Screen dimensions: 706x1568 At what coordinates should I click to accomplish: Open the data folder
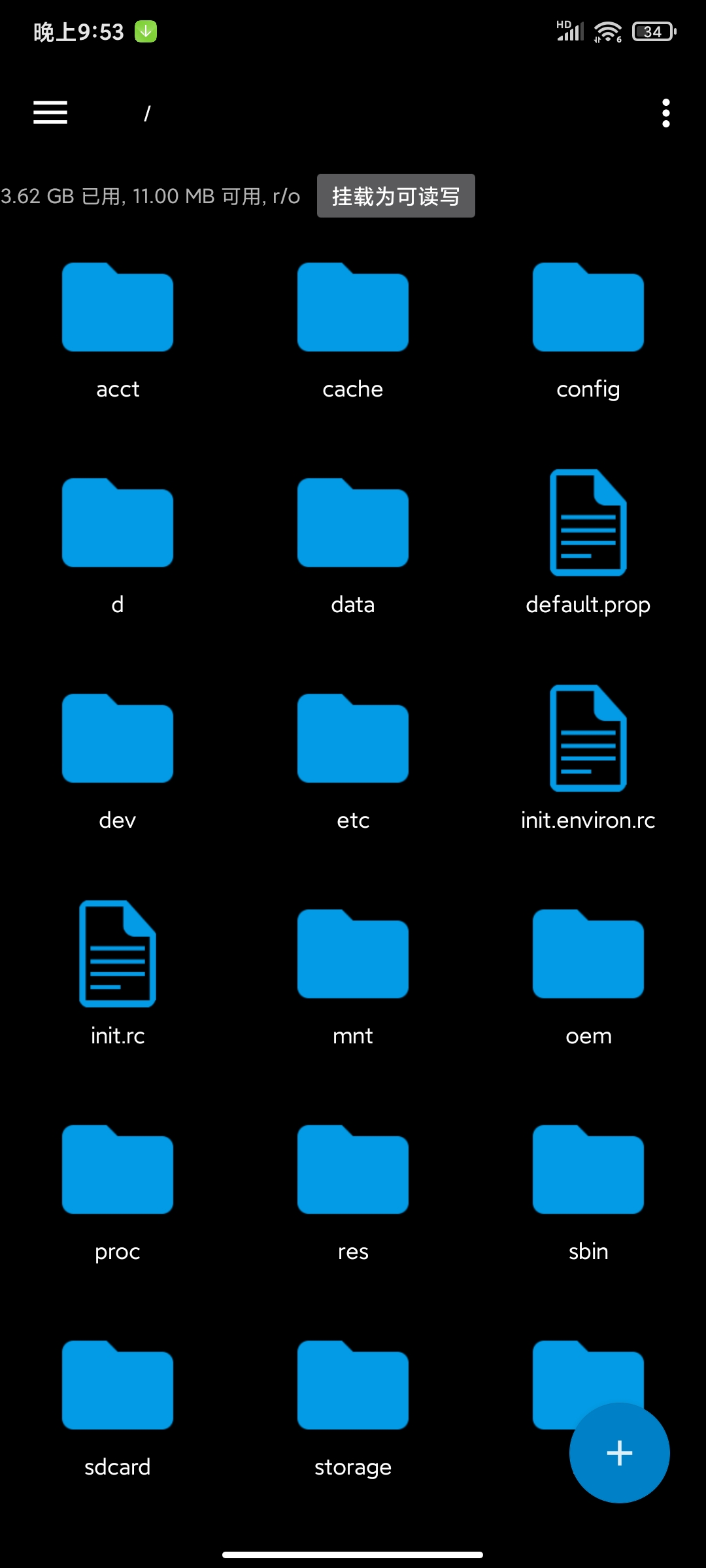click(353, 524)
